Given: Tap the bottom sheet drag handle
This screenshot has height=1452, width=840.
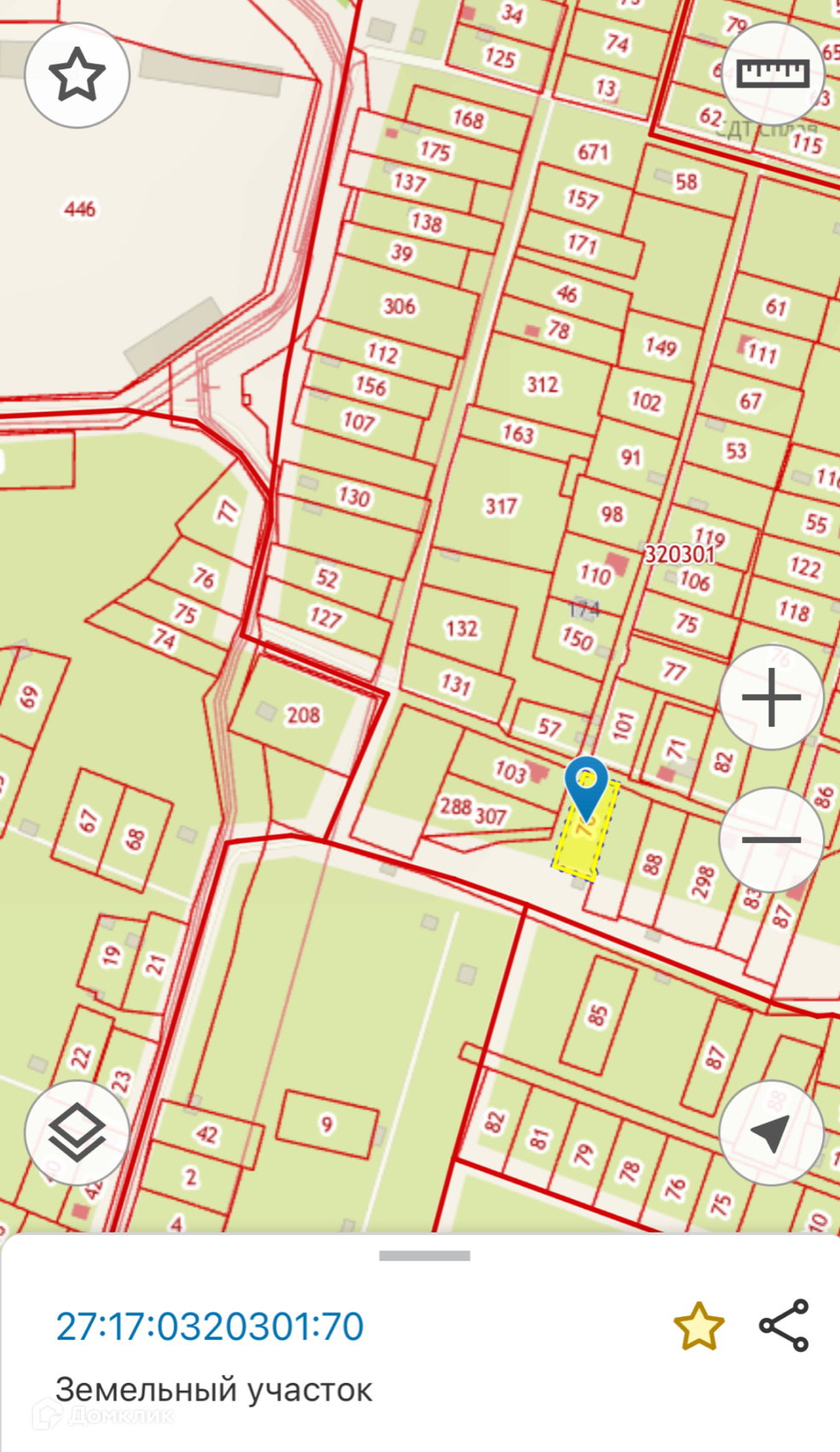Looking at the screenshot, I should [424, 1256].
